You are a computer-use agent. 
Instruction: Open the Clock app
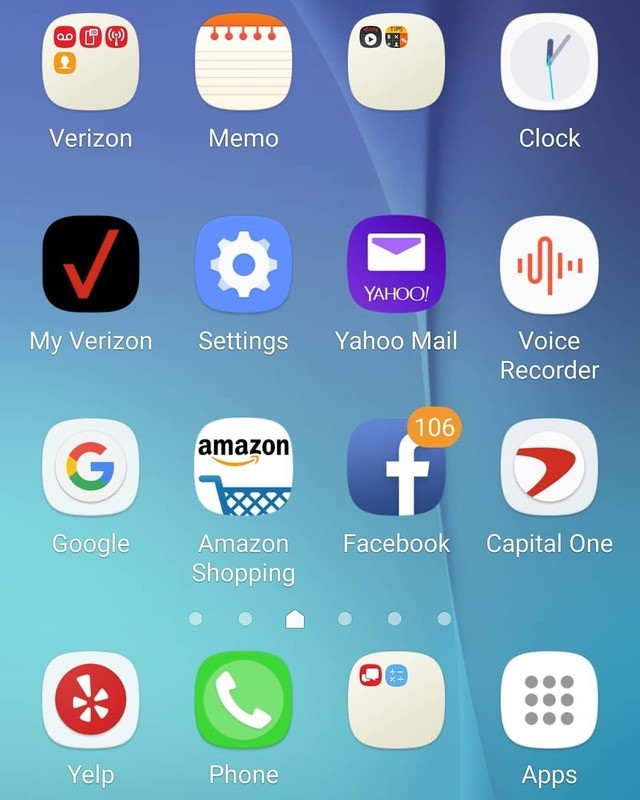coord(549,66)
